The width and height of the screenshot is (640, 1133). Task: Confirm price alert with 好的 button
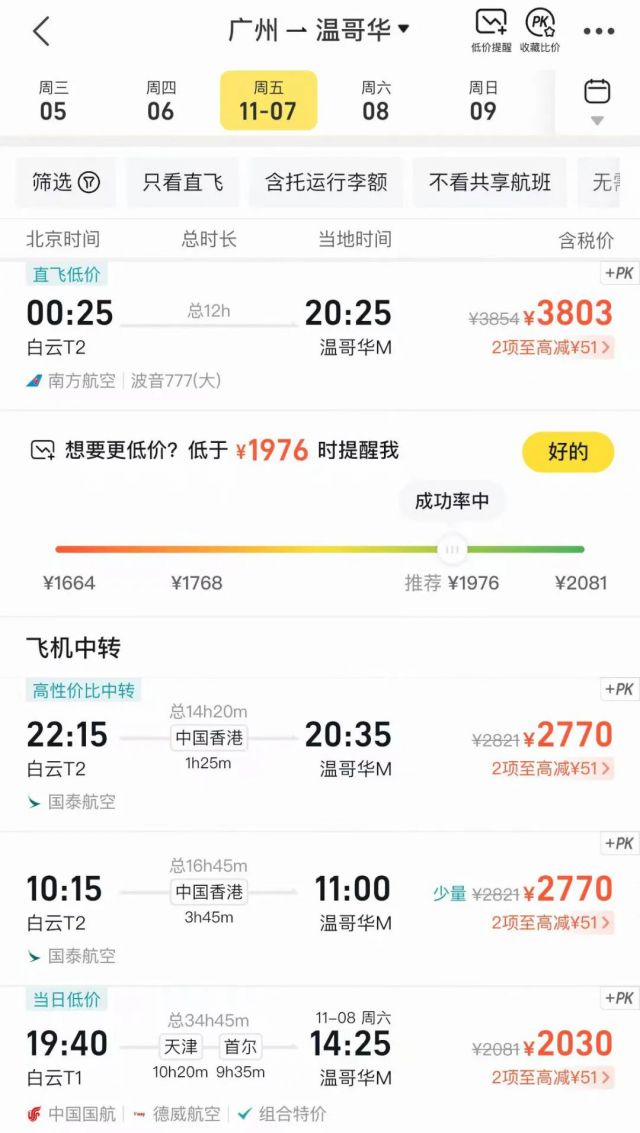point(567,452)
